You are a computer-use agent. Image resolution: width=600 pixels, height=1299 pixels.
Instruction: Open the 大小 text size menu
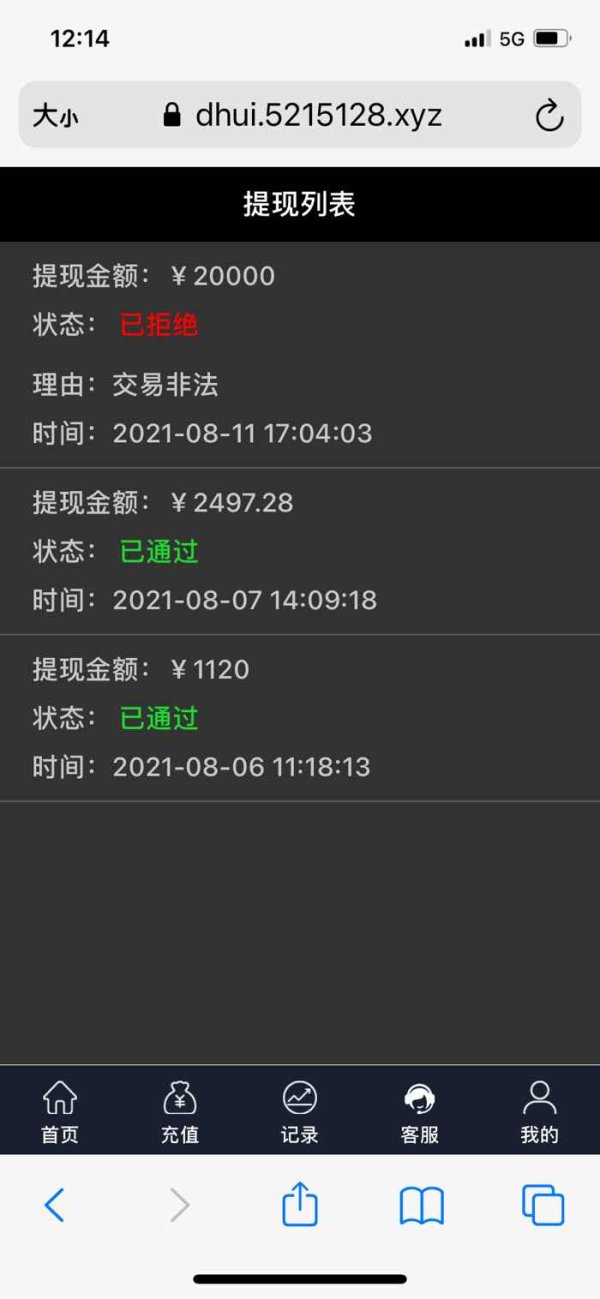pyautogui.click(x=55, y=116)
